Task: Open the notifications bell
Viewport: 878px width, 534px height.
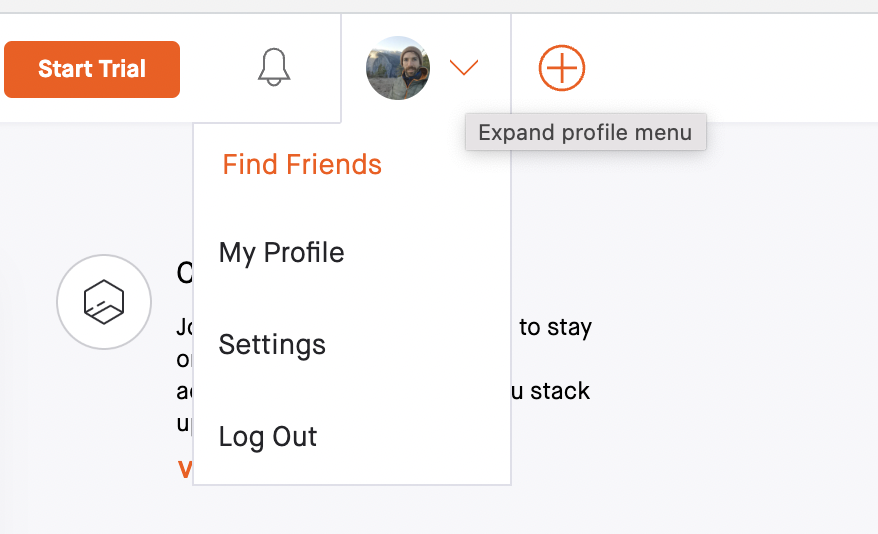Action: click(274, 68)
